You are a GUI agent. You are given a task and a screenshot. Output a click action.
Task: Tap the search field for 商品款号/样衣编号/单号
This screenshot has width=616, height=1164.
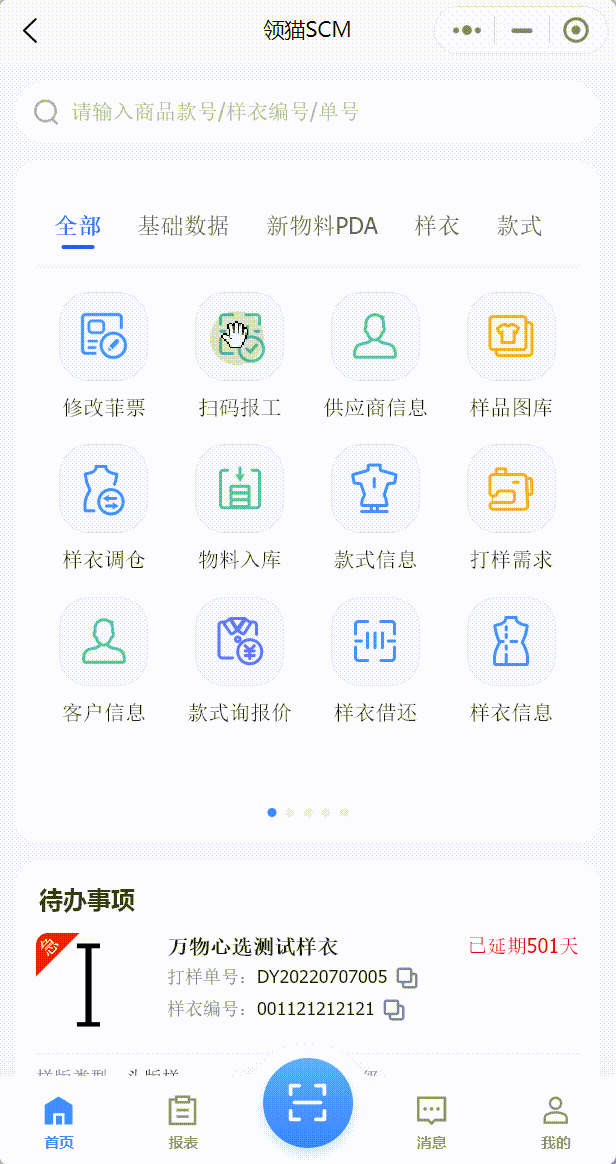[307, 112]
